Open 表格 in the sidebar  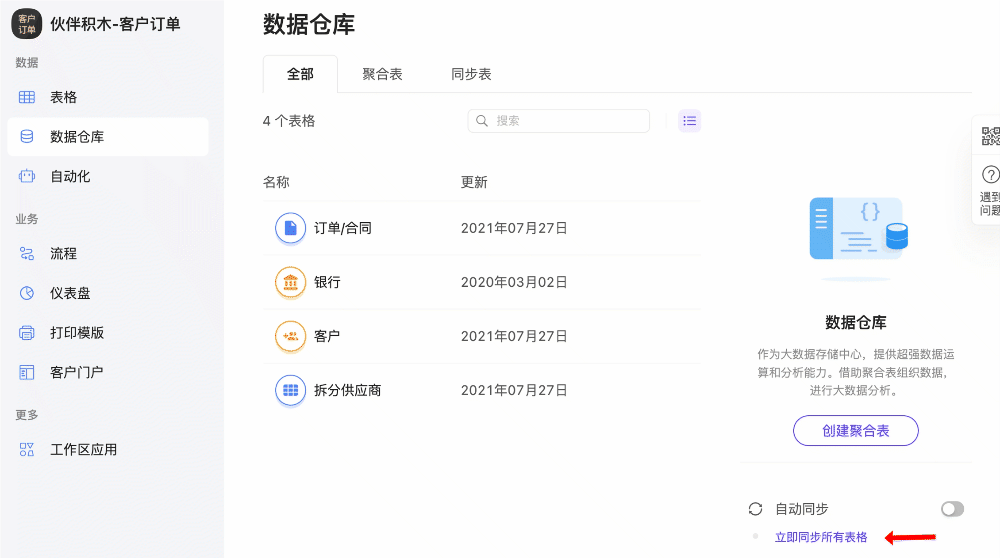(64, 97)
